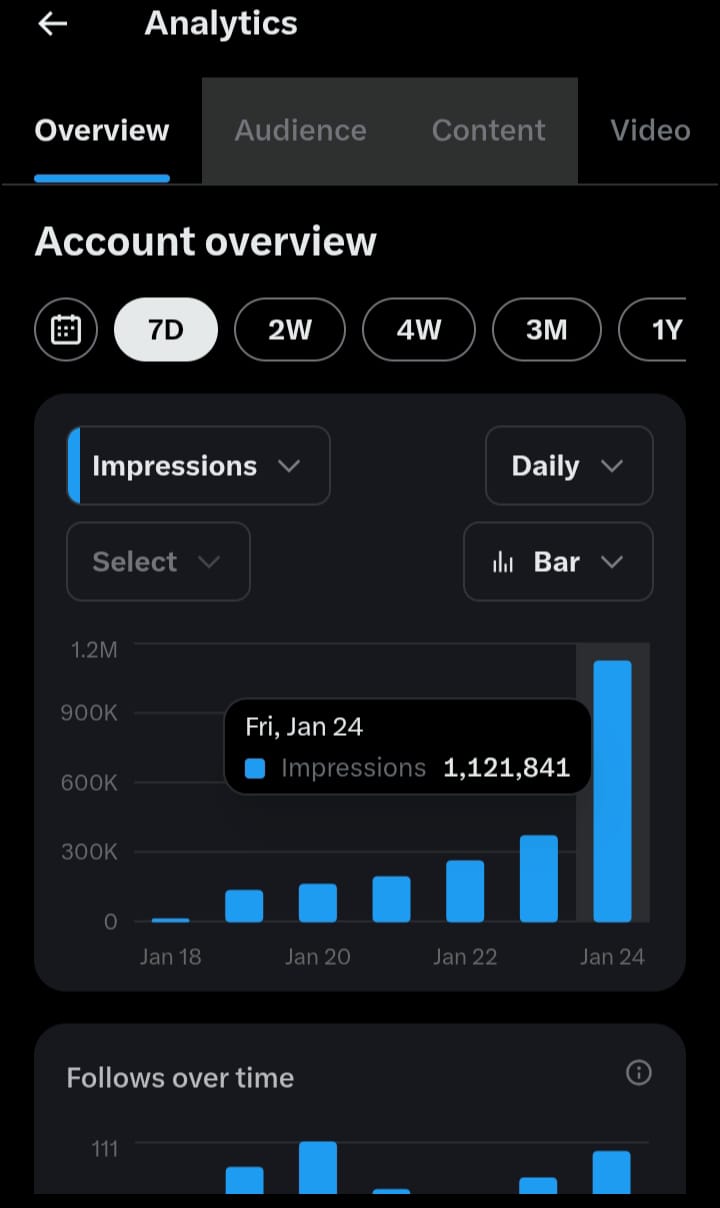The height and width of the screenshot is (1208, 720).
Task: Tap the info icon beside Follows over time
Action: 638,1073
